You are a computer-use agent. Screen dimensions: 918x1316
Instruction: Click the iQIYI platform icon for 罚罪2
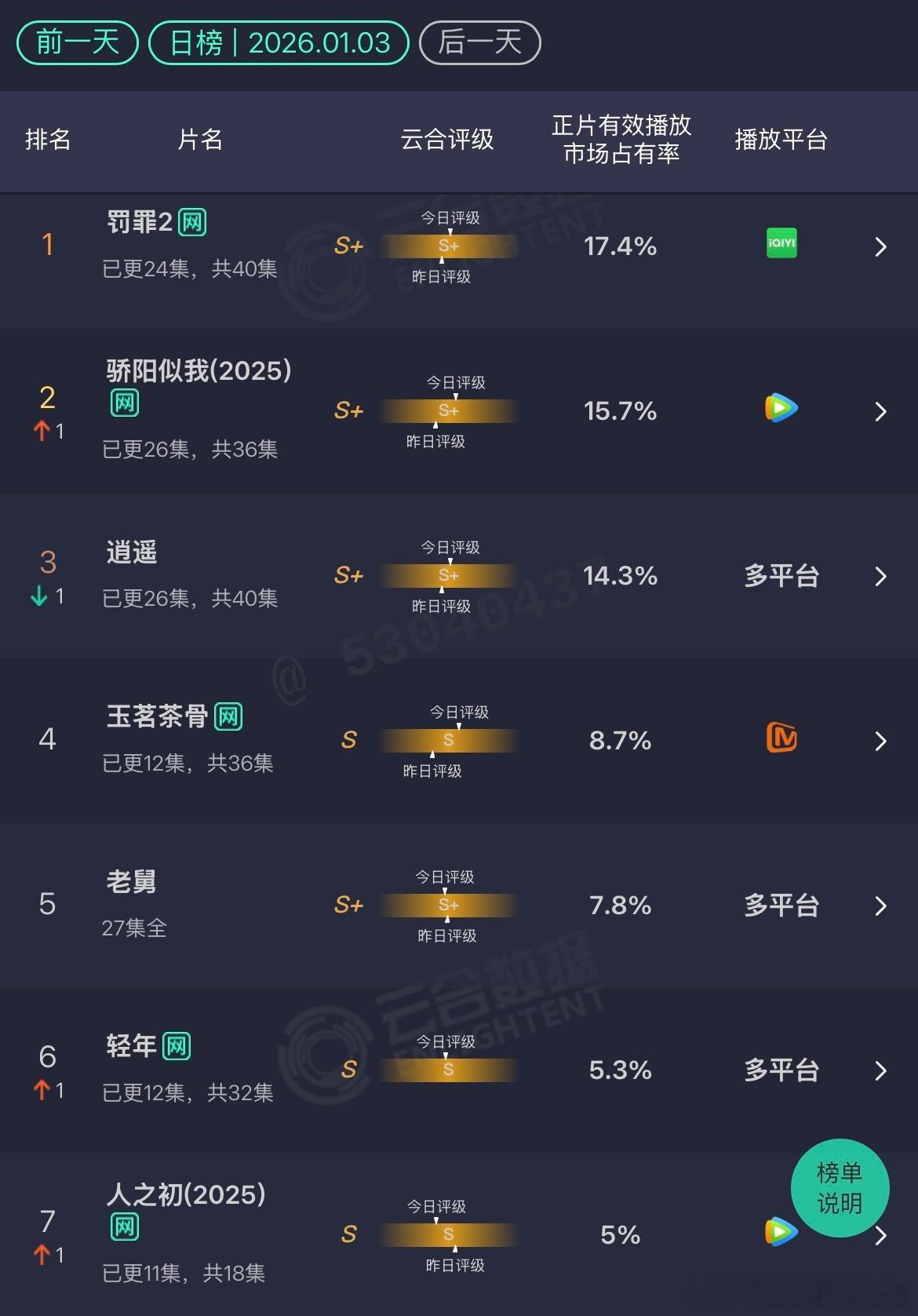[x=781, y=245]
